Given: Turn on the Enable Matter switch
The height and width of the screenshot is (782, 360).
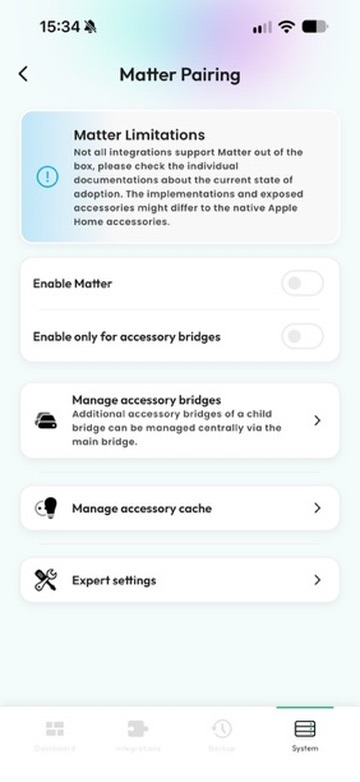Looking at the screenshot, I should (302, 283).
